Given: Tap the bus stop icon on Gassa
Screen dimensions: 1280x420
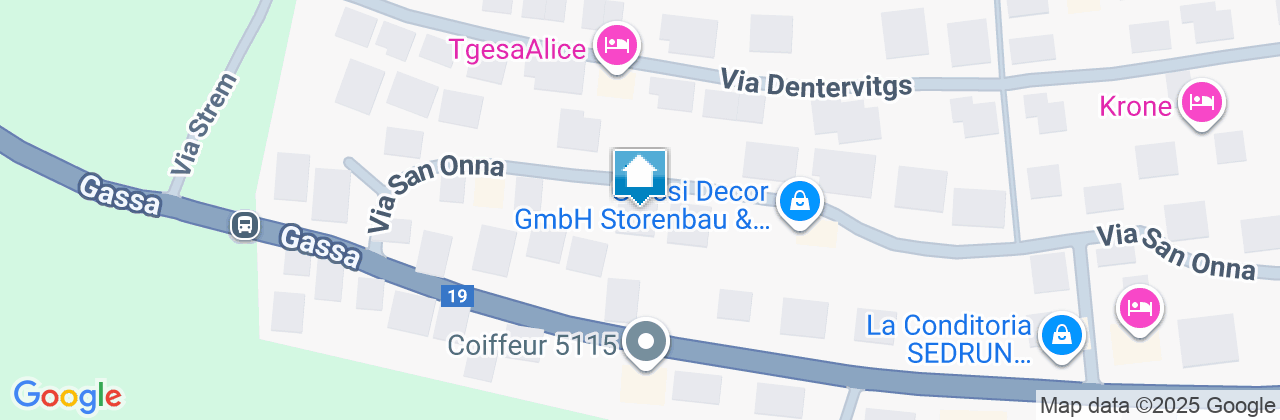Looking at the screenshot, I should coord(244,225).
